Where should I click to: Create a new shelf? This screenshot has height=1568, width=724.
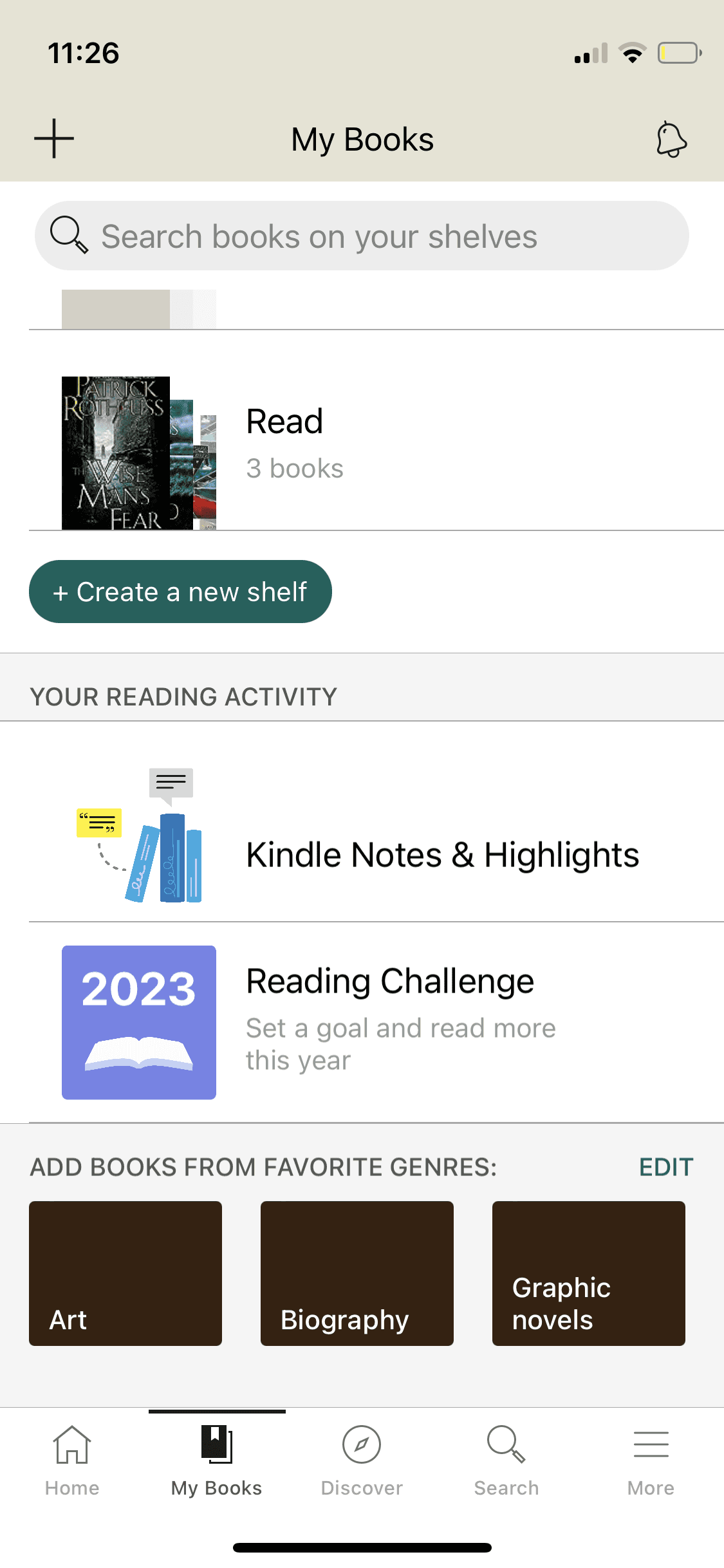click(x=180, y=592)
